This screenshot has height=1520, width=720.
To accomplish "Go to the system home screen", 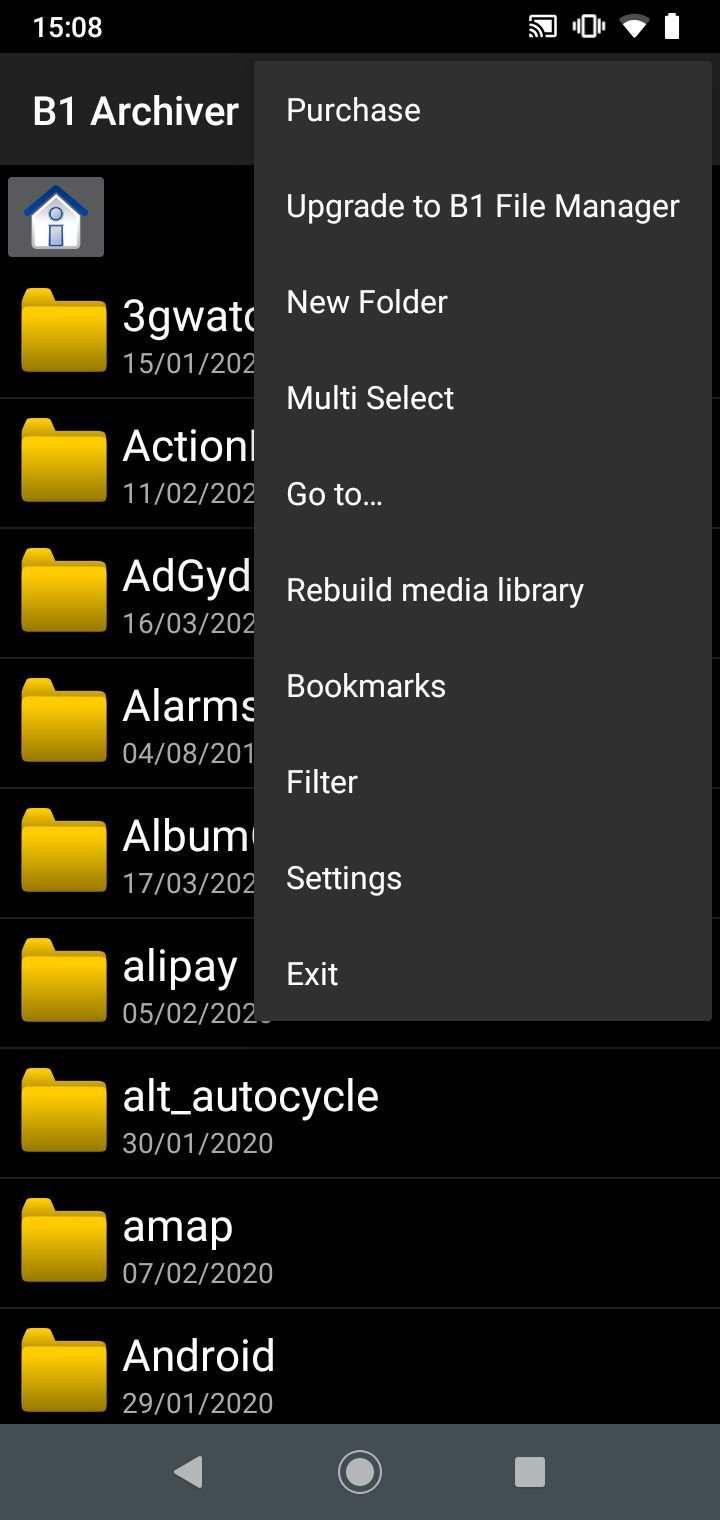I will [x=360, y=1472].
